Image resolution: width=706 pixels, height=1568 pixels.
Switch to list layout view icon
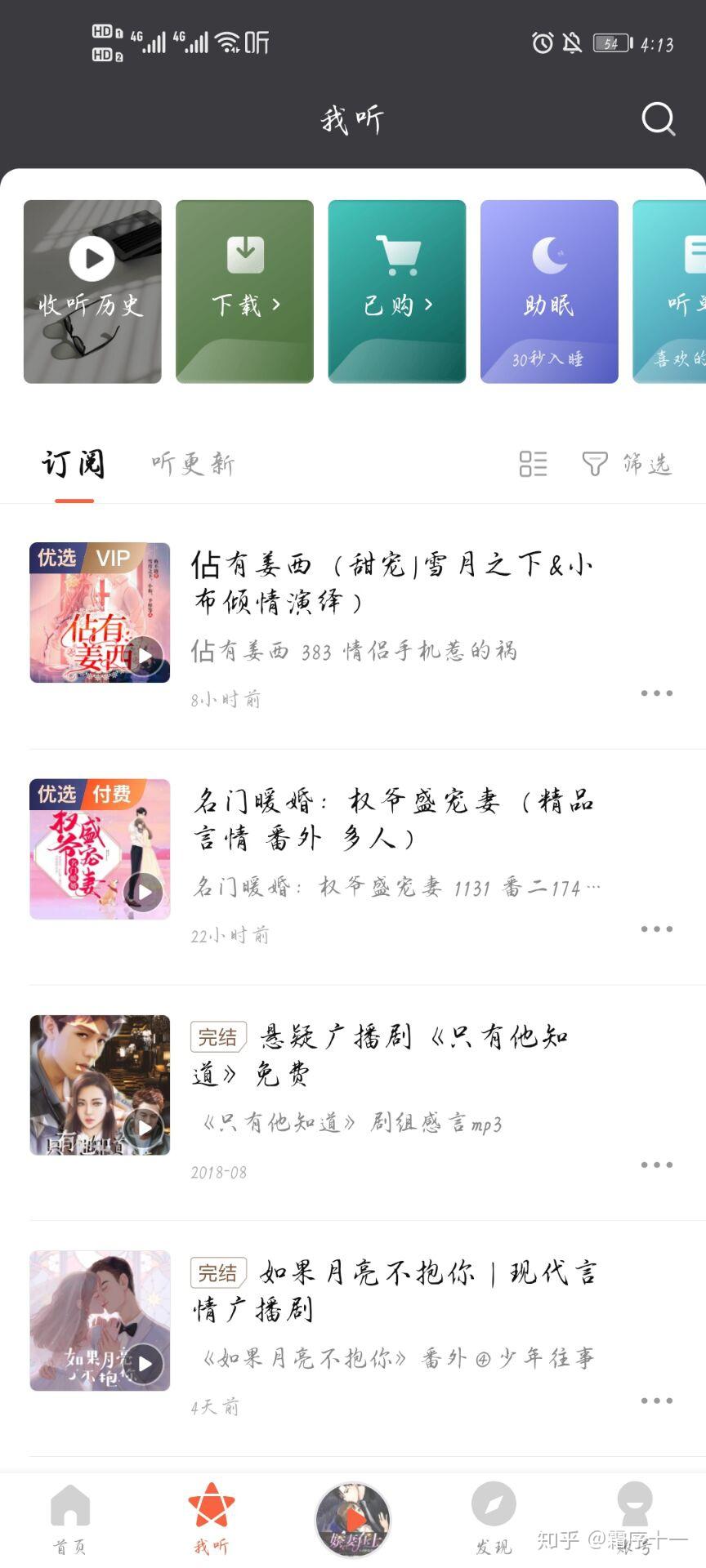pos(532,465)
